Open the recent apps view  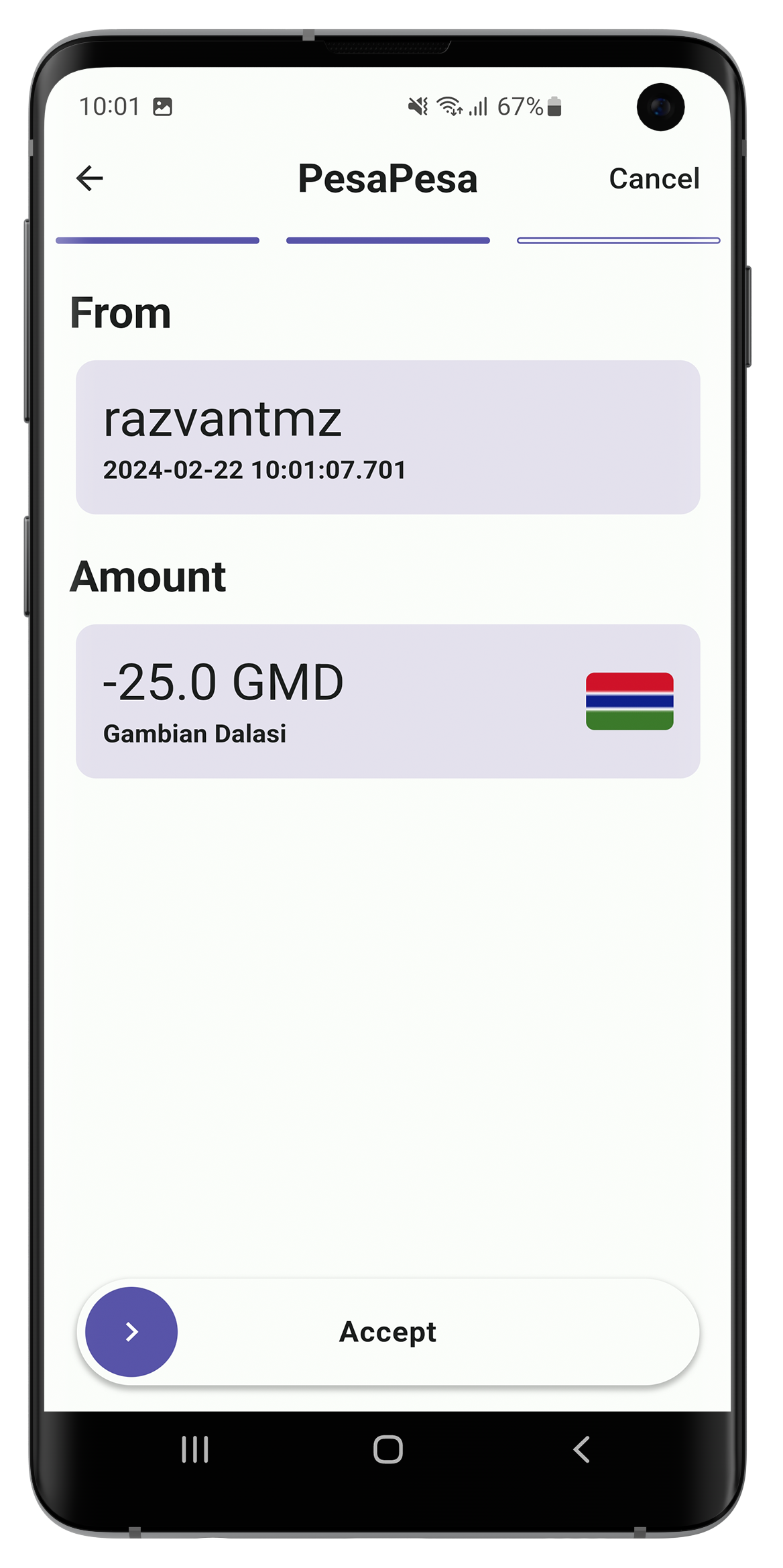pyautogui.click(x=195, y=1449)
